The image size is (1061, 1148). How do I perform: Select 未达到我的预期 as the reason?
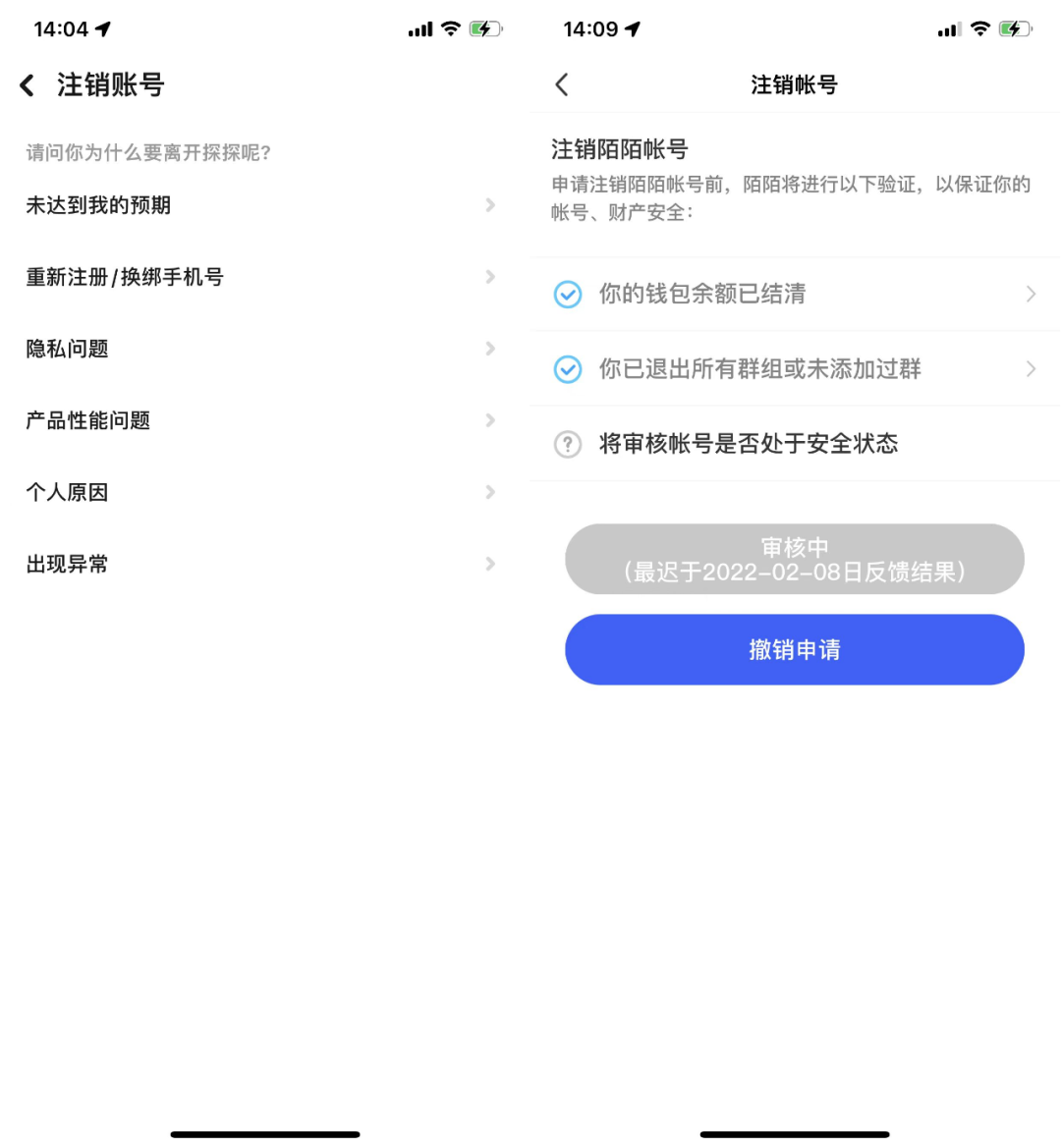260,205
